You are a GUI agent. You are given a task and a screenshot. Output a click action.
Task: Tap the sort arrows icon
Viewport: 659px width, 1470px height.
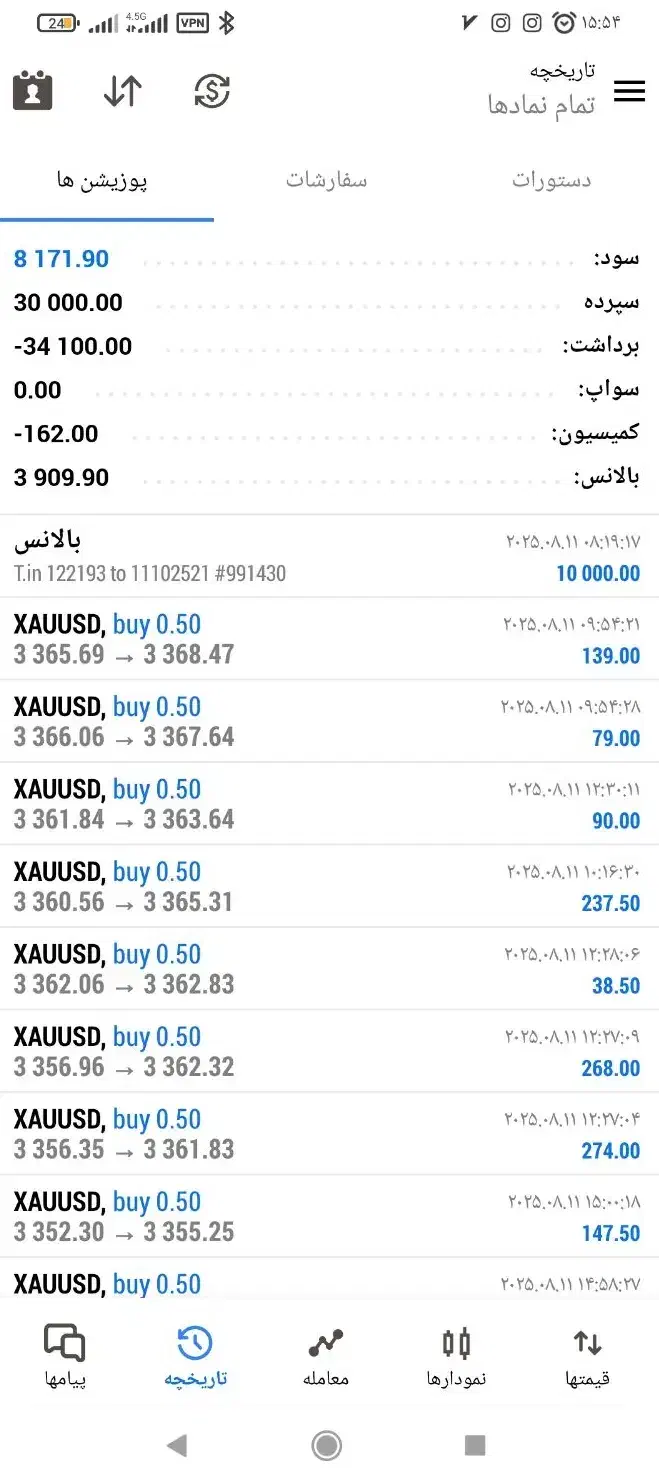click(122, 91)
